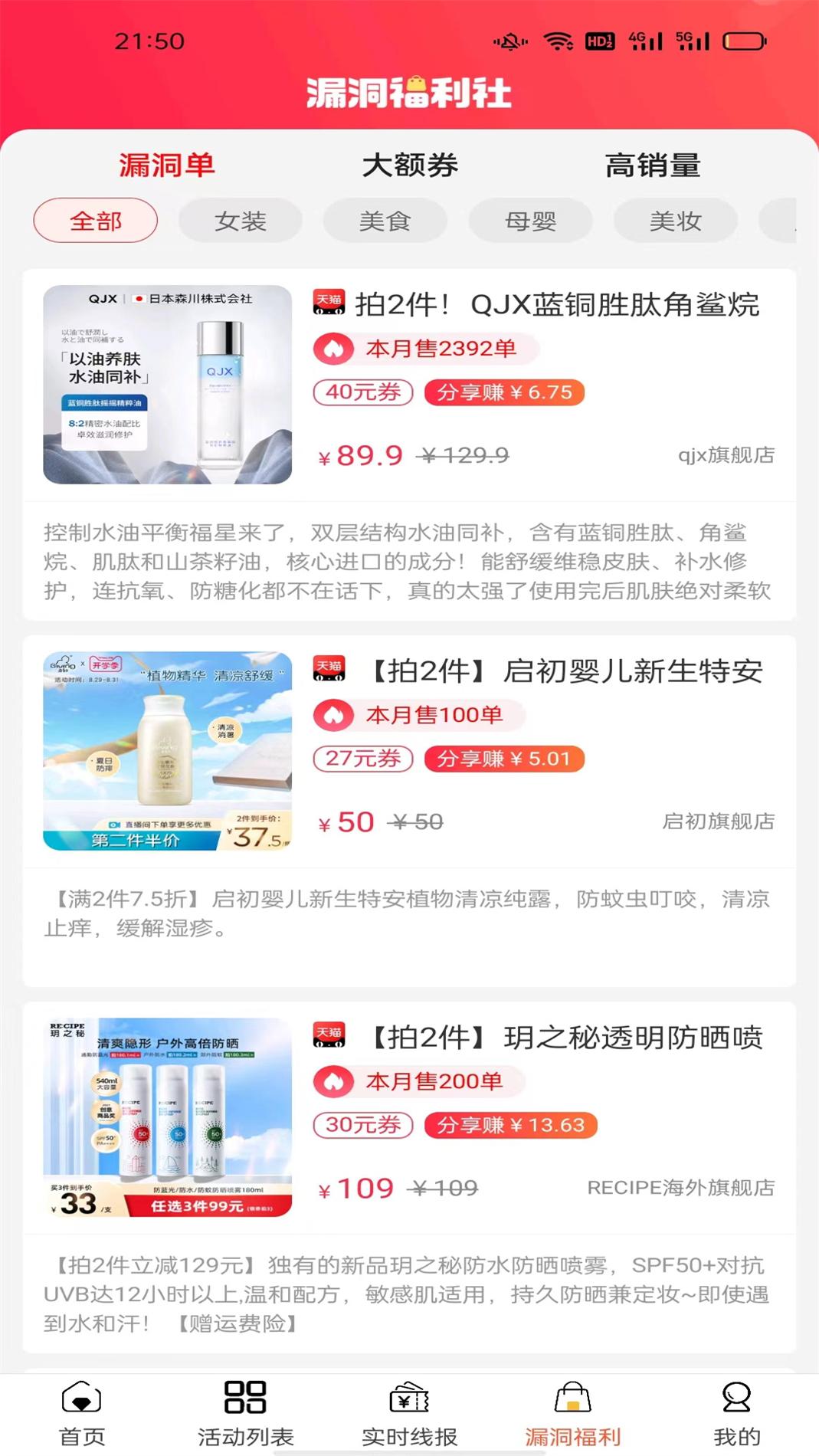This screenshot has height=1456, width=819.
Task: Switch filter to 母婴 category
Action: pos(529,220)
